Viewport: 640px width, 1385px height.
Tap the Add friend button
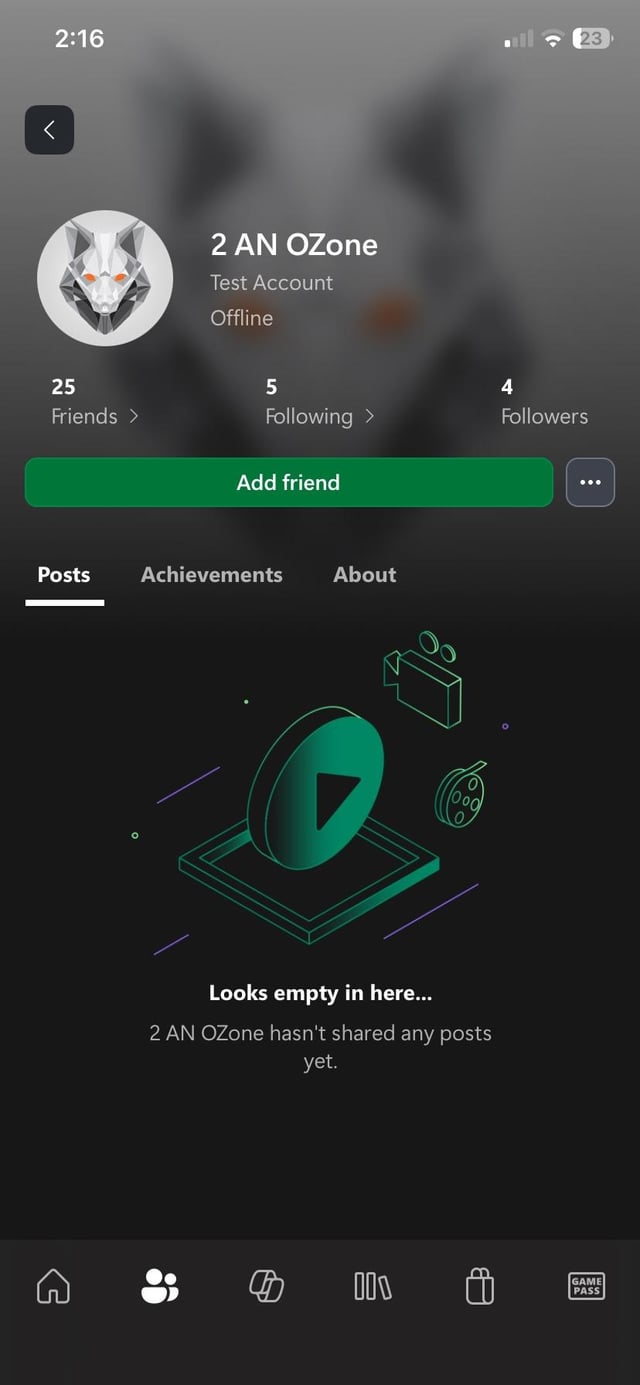point(288,482)
